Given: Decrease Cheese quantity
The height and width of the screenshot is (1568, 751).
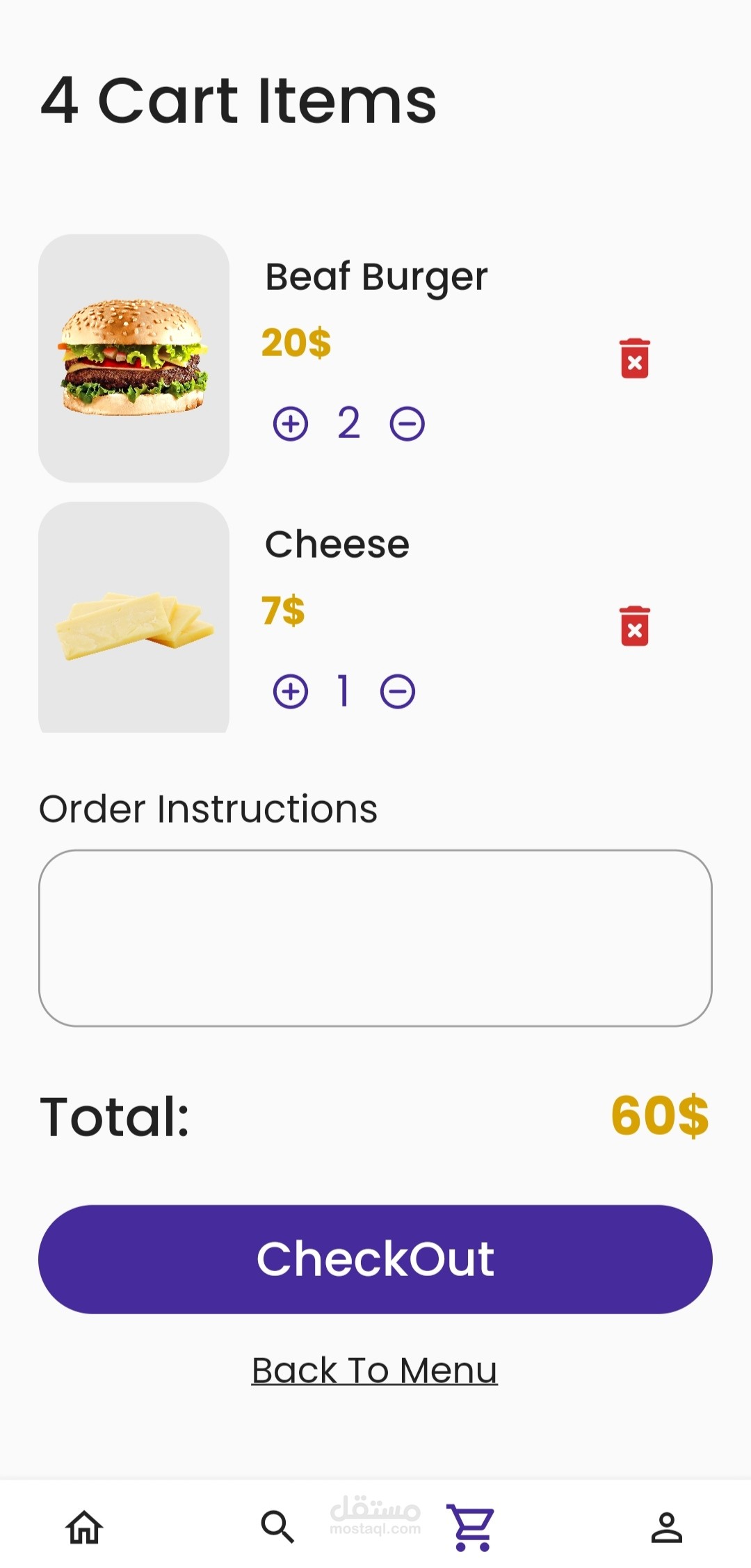Looking at the screenshot, I should 398,691.
